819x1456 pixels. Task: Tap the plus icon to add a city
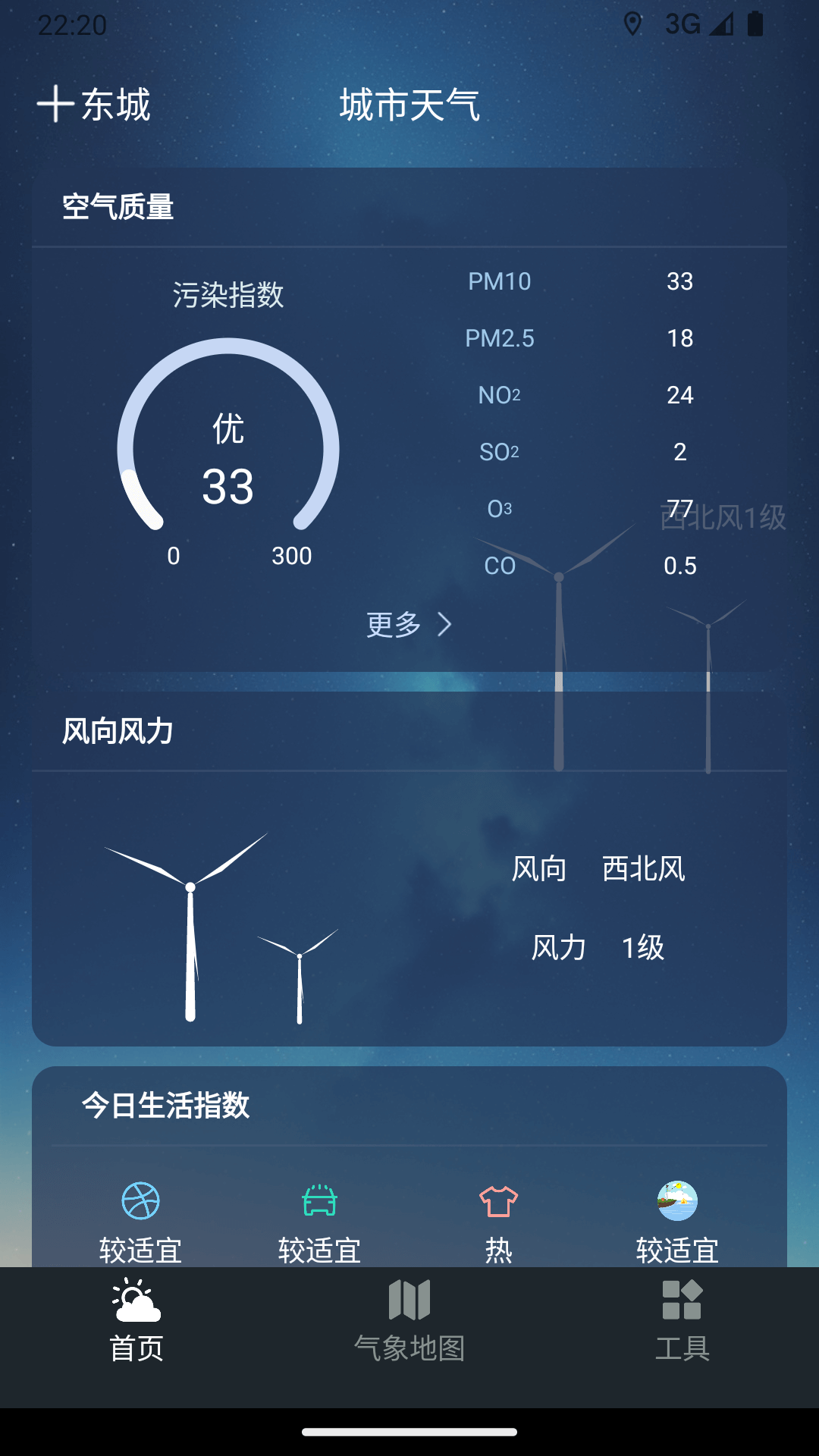(x=55, y=104)
